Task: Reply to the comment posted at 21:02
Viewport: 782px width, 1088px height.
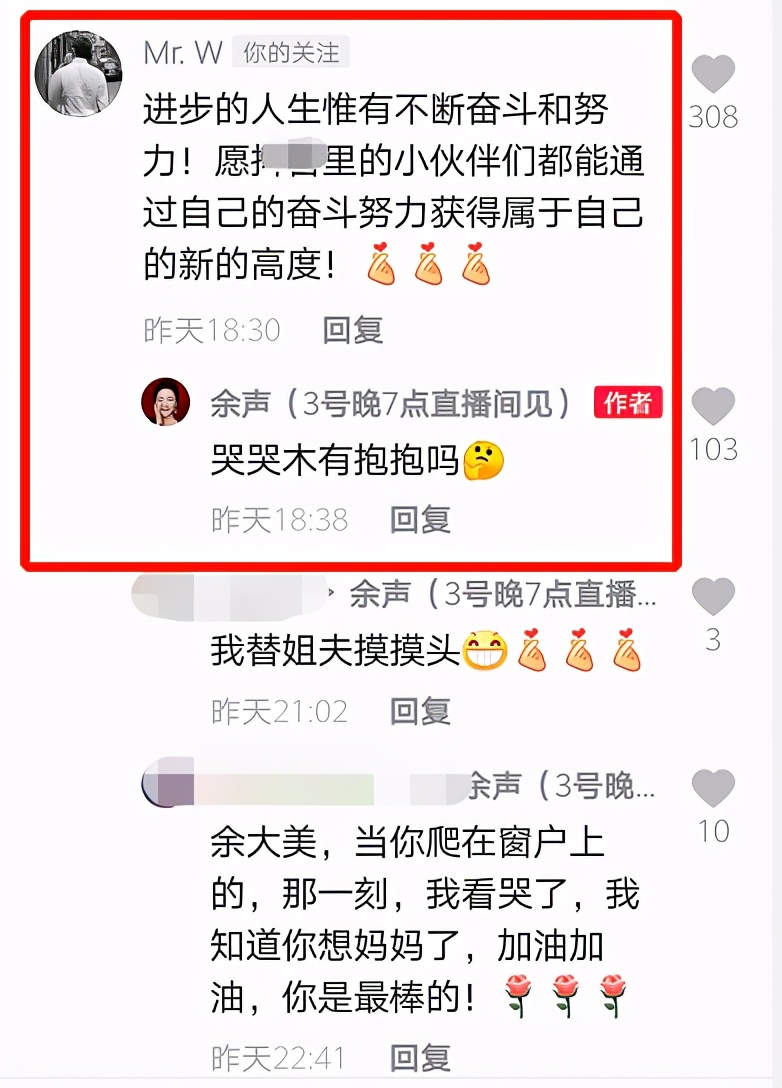Action: coord(420,711)
